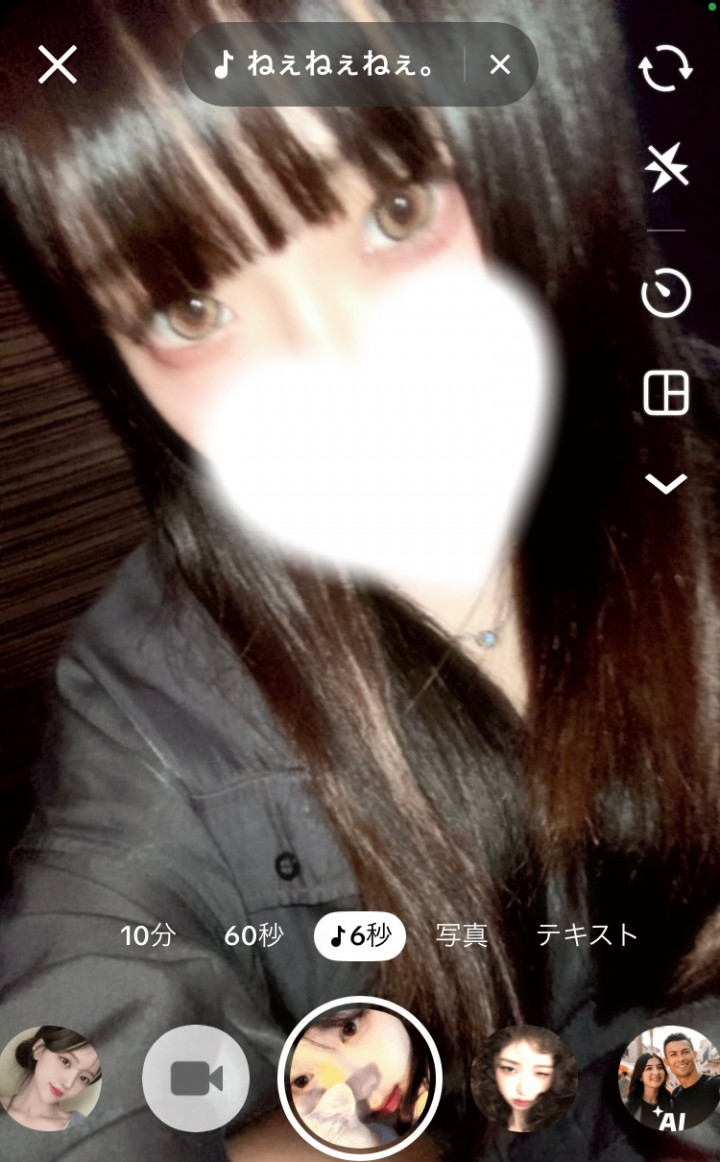Select the 6秒 sound mode
The height and width of the screenshot is (1162, 720).
coord(360,936)
